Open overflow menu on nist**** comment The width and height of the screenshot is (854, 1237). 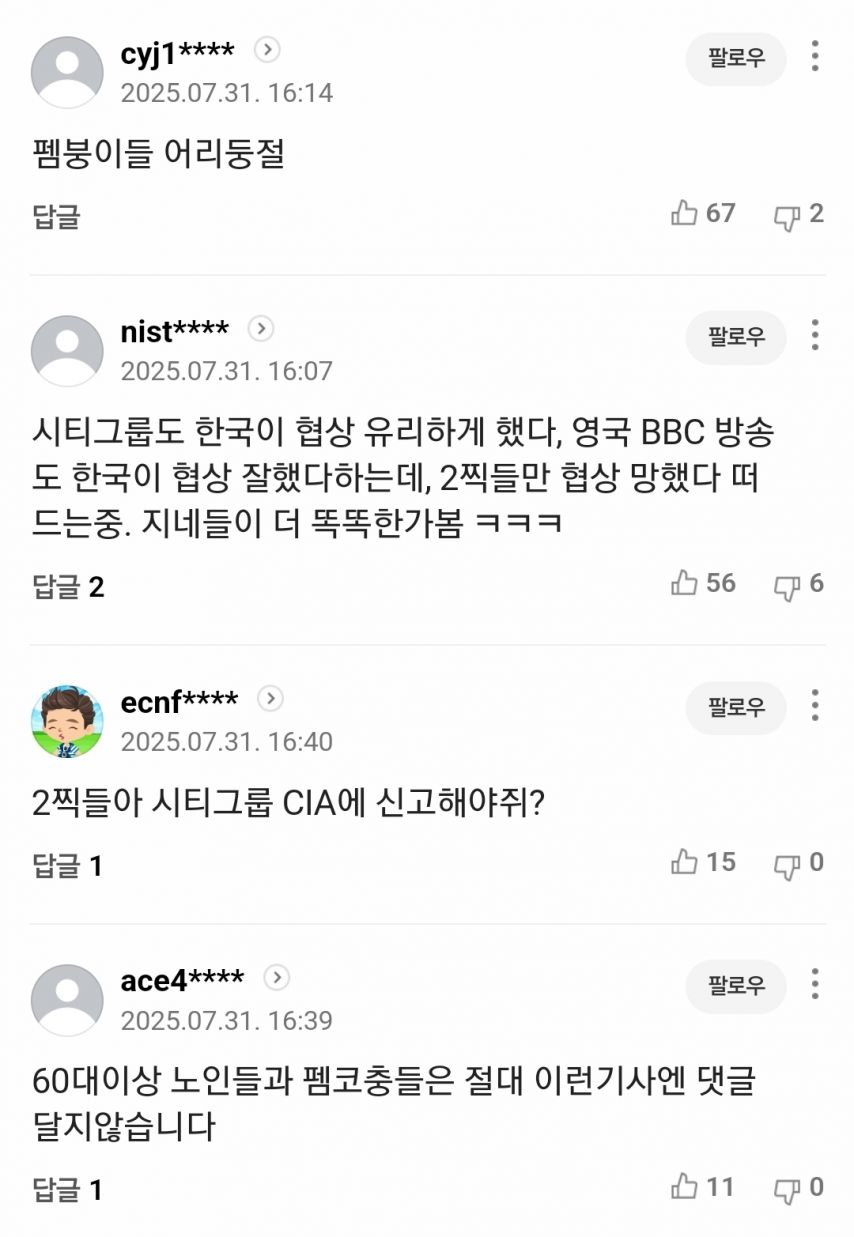(815, 335)
